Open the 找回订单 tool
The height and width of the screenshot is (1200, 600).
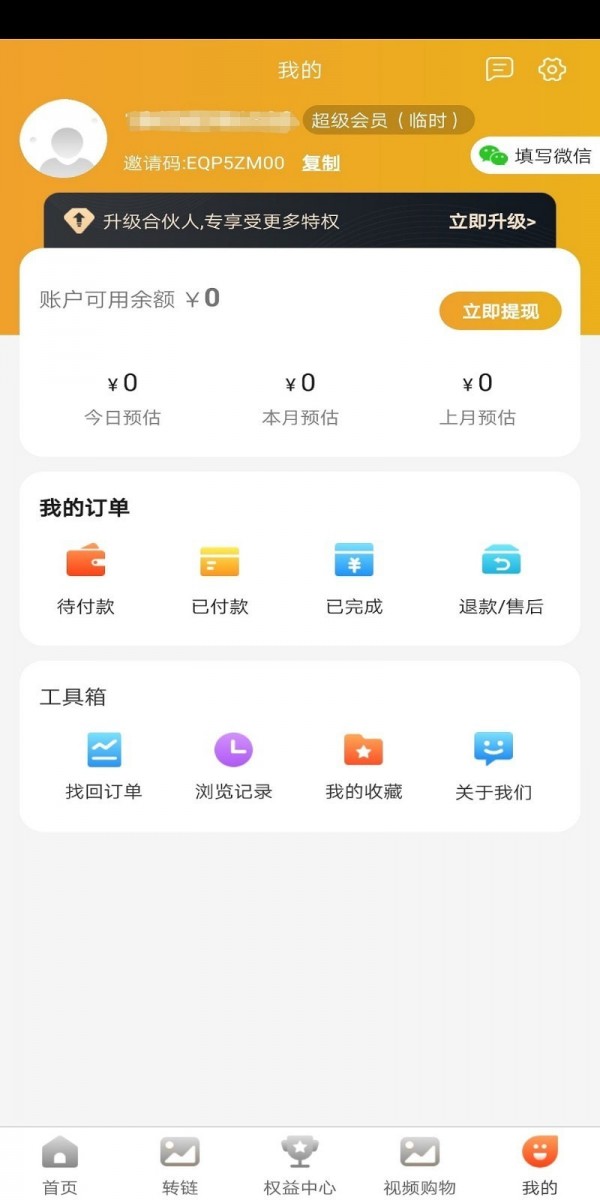point(104,765)
